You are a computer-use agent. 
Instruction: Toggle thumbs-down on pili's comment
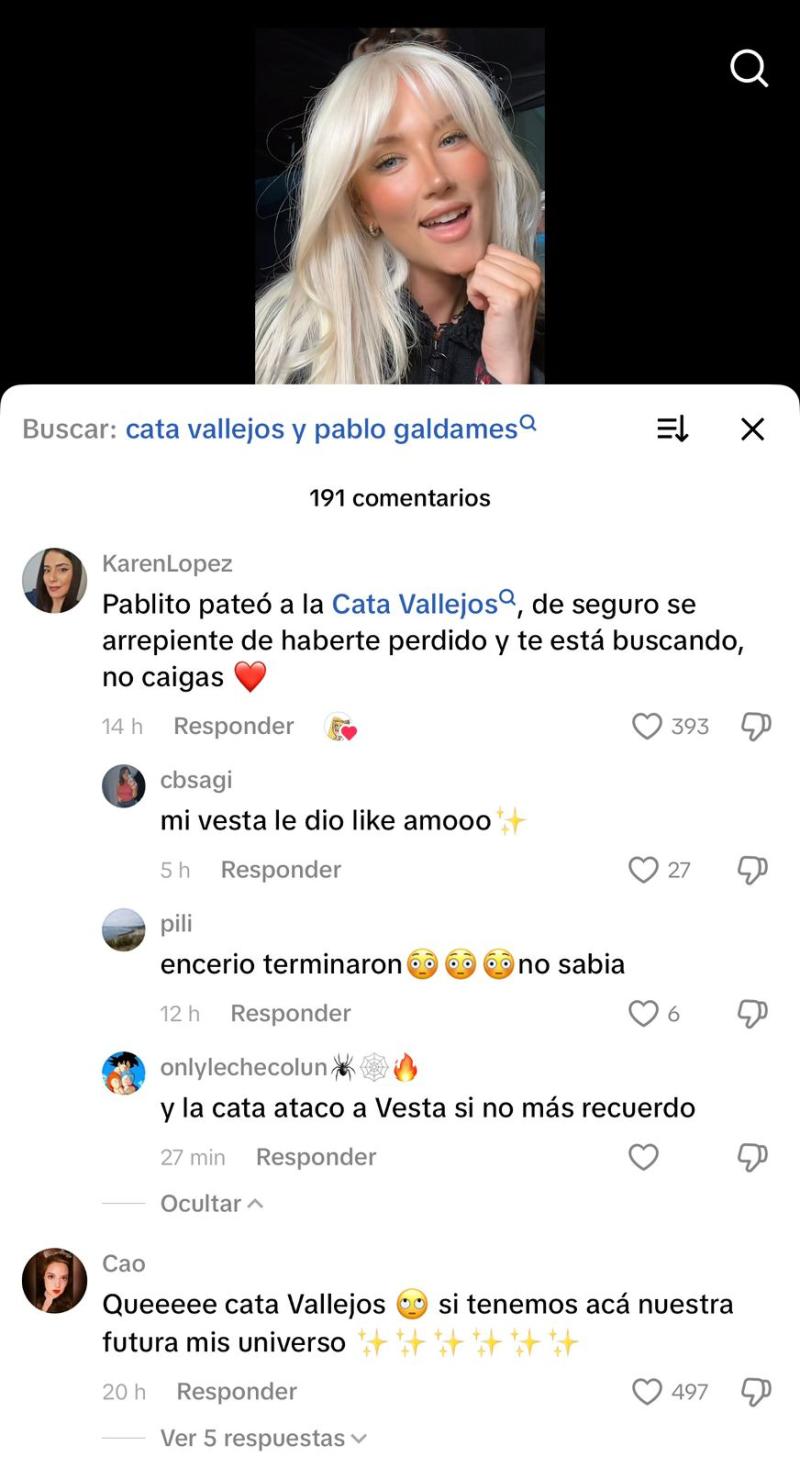pyautogui.click(x=750, y=1013)
